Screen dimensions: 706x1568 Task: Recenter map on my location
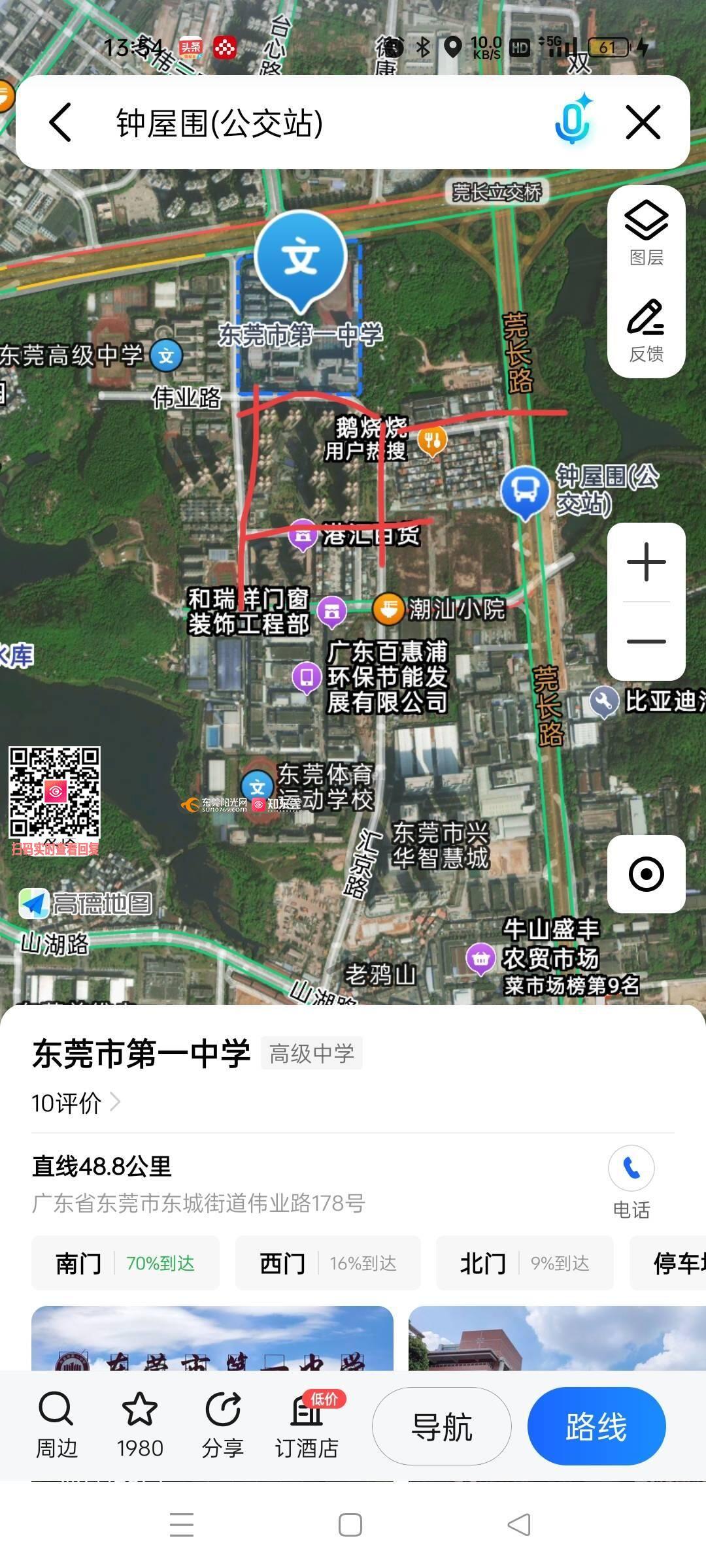point(646,874)
